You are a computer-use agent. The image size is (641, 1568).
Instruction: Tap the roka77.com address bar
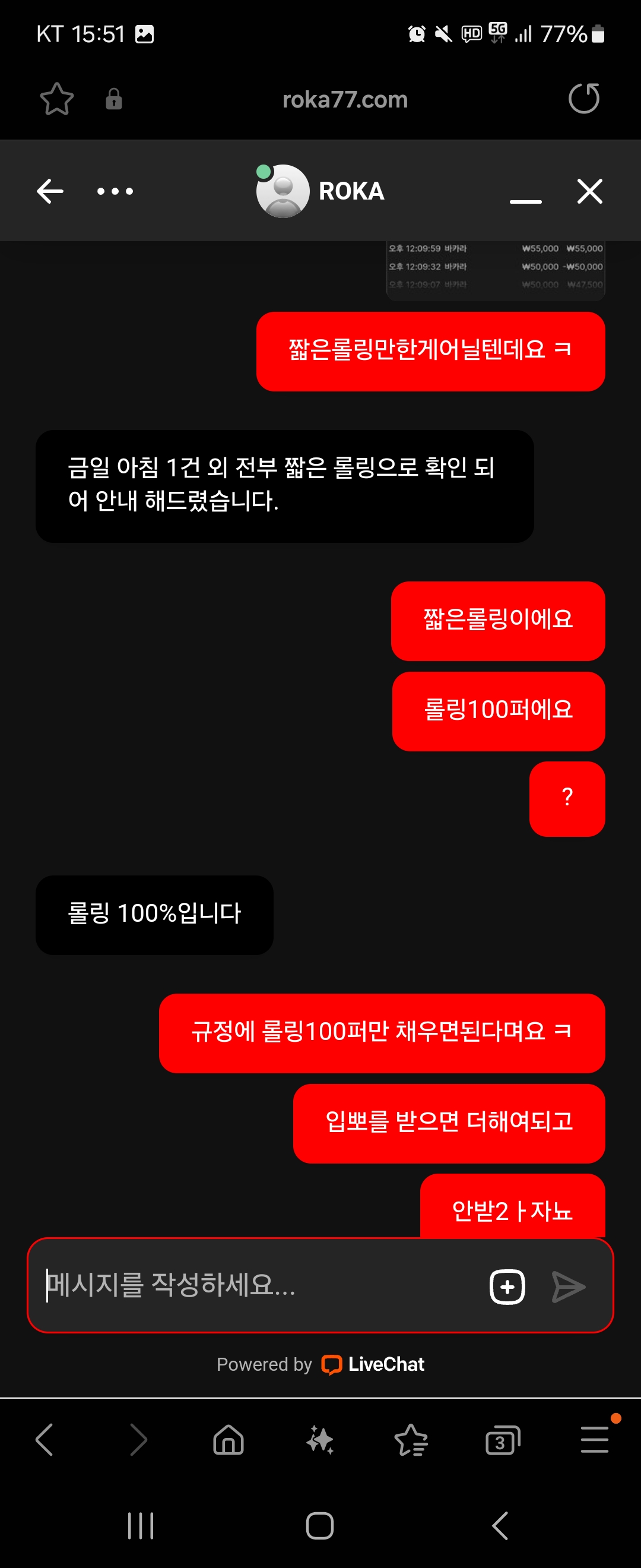345,99
